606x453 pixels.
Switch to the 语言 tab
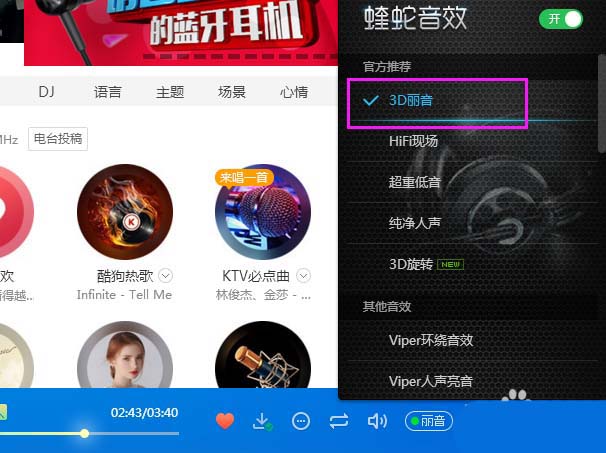[x=107, y=91]
